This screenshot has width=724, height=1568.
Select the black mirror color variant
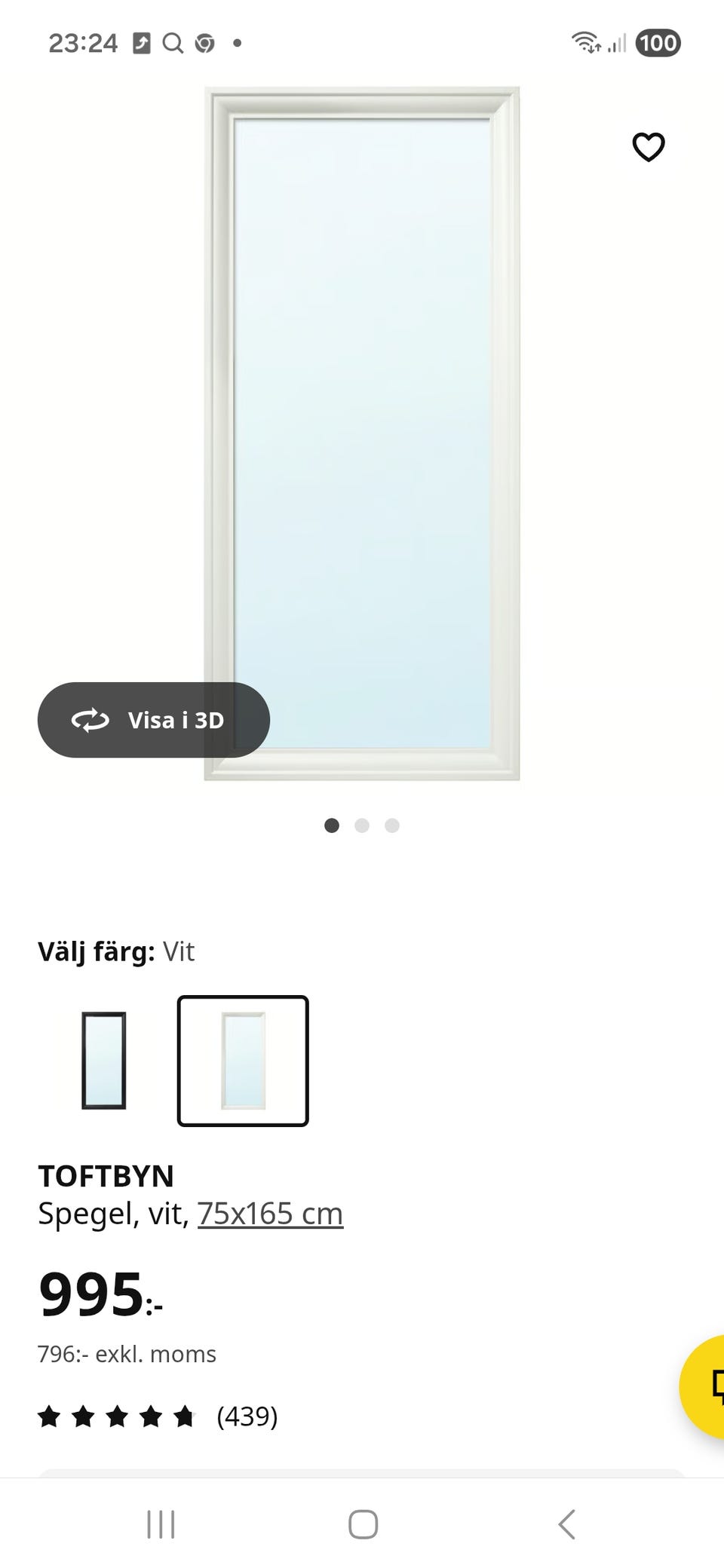tap(104, 1061)
